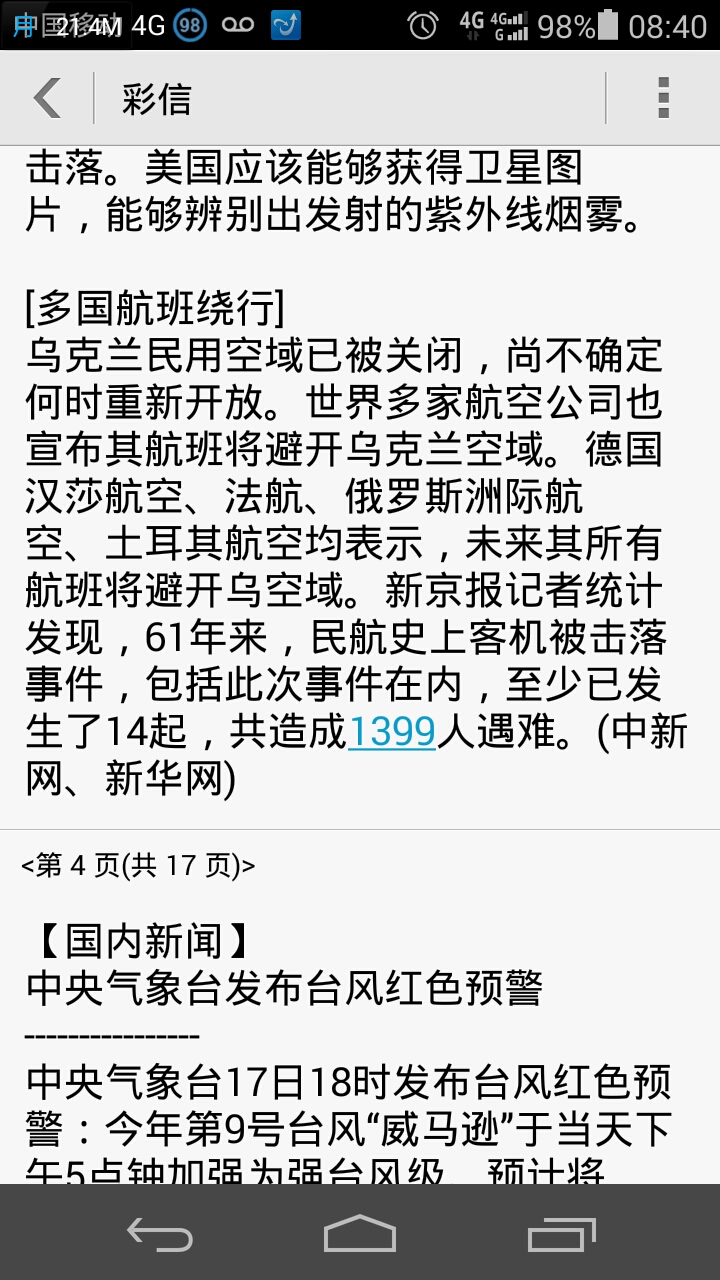Open the three-dot overflow menu
Viewport: 720px width, 1280px height.
click(x=662, y=98)
